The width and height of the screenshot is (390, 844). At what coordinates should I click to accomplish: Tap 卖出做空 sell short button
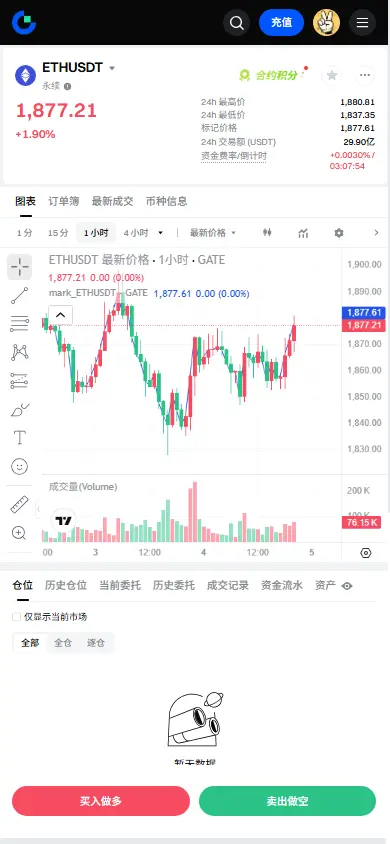pyautogui.click(x=287, y=801)
